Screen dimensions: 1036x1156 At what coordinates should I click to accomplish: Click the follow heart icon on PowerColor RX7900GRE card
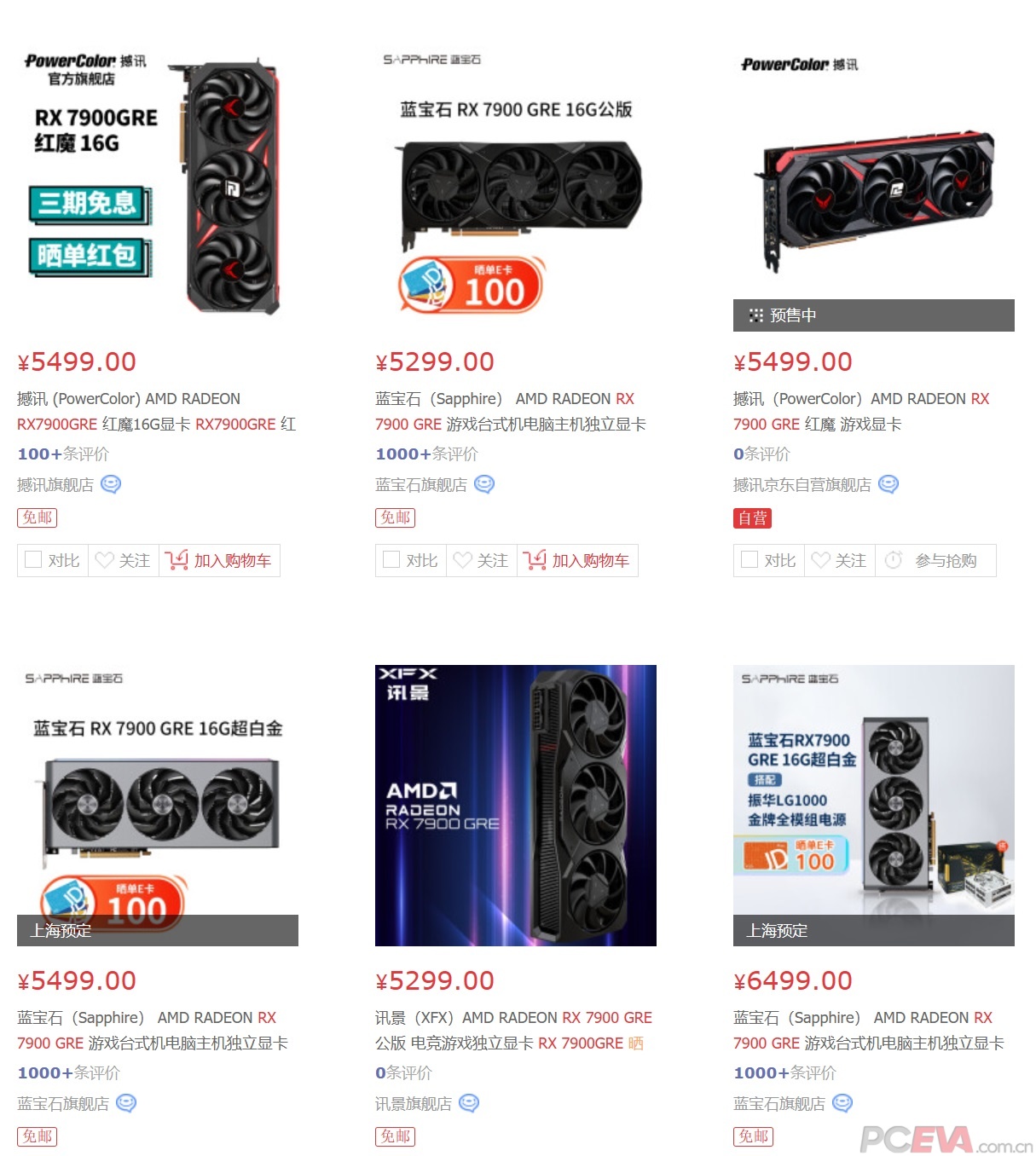(x=104, y=560)
